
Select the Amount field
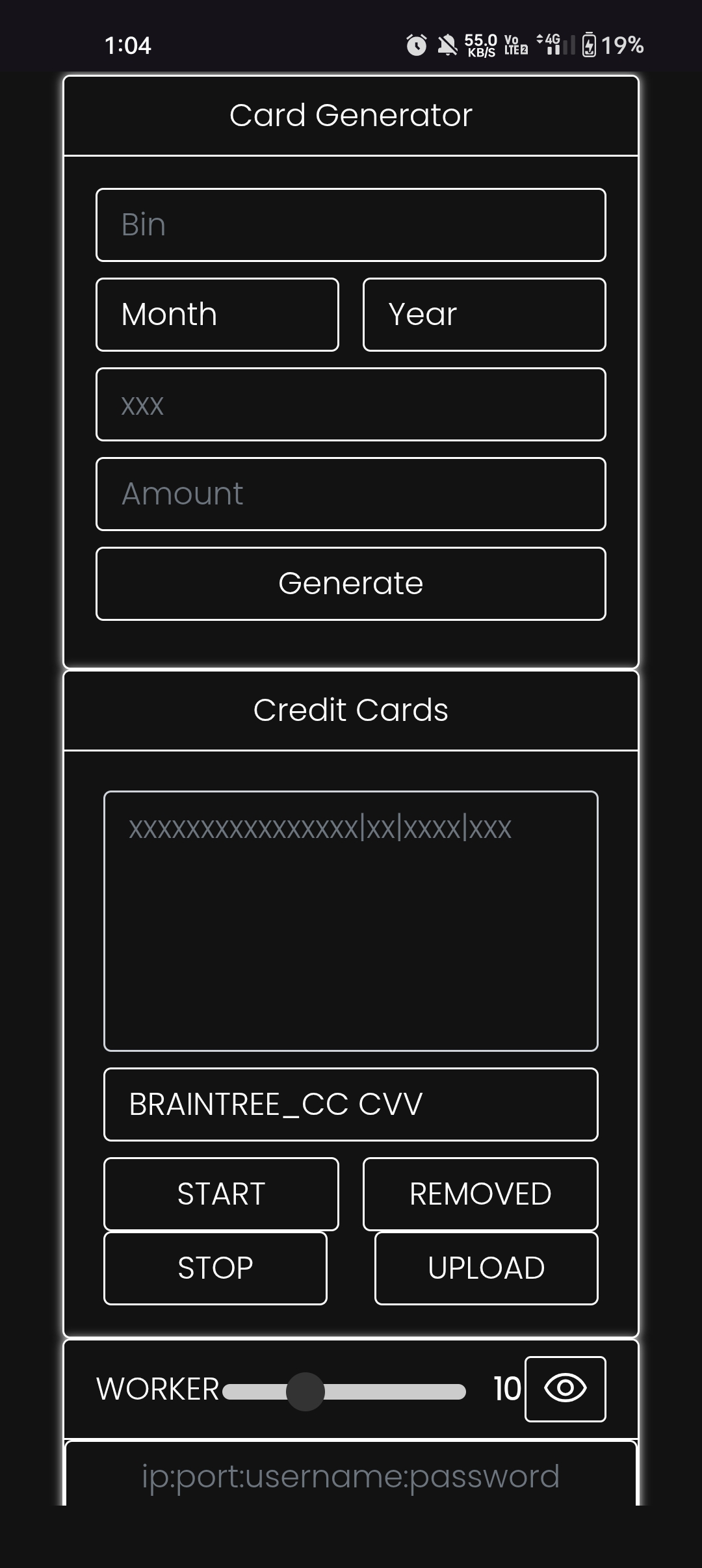[351, 494]
